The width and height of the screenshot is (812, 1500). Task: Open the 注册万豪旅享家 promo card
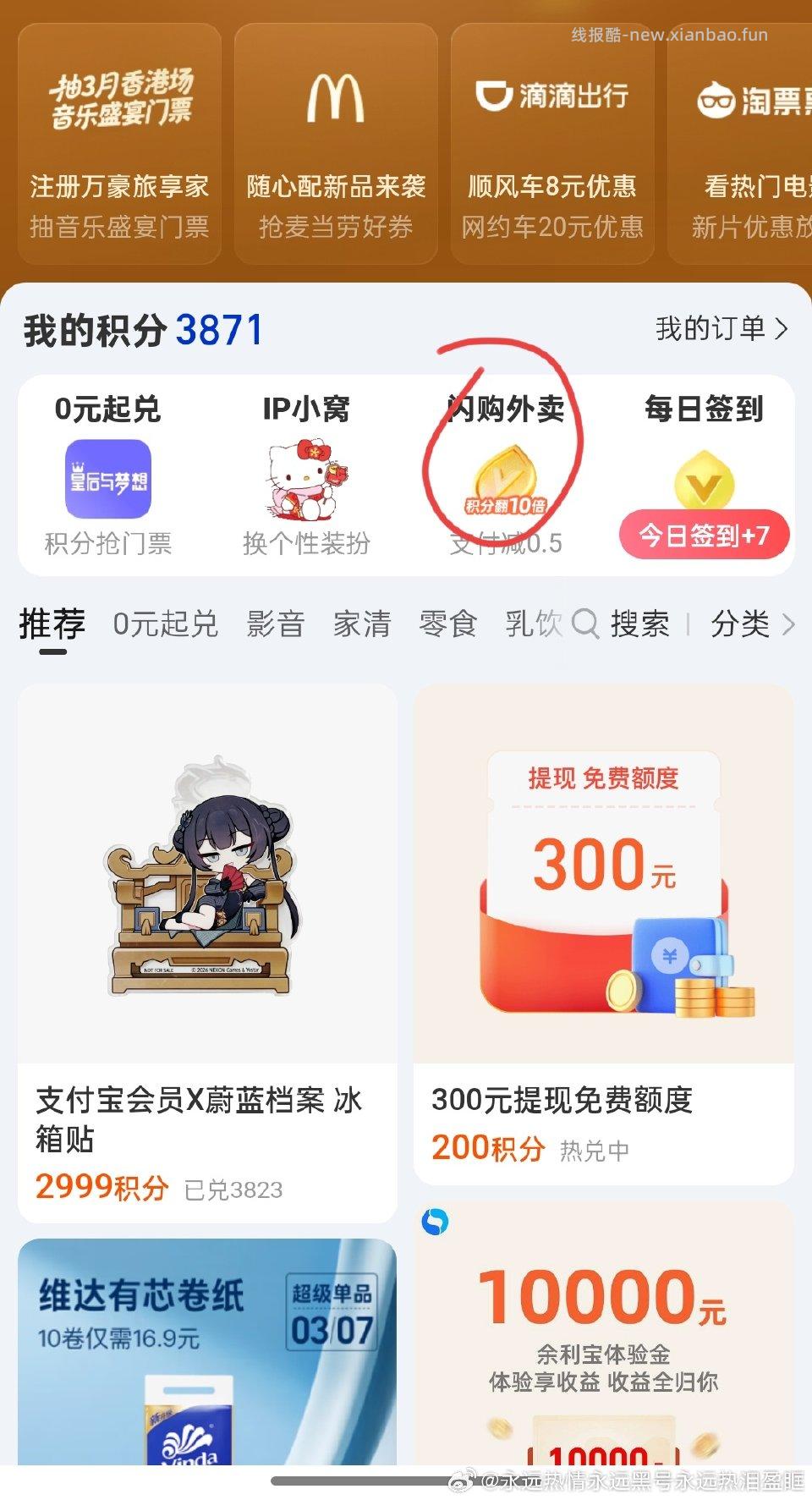click(119, 144)
